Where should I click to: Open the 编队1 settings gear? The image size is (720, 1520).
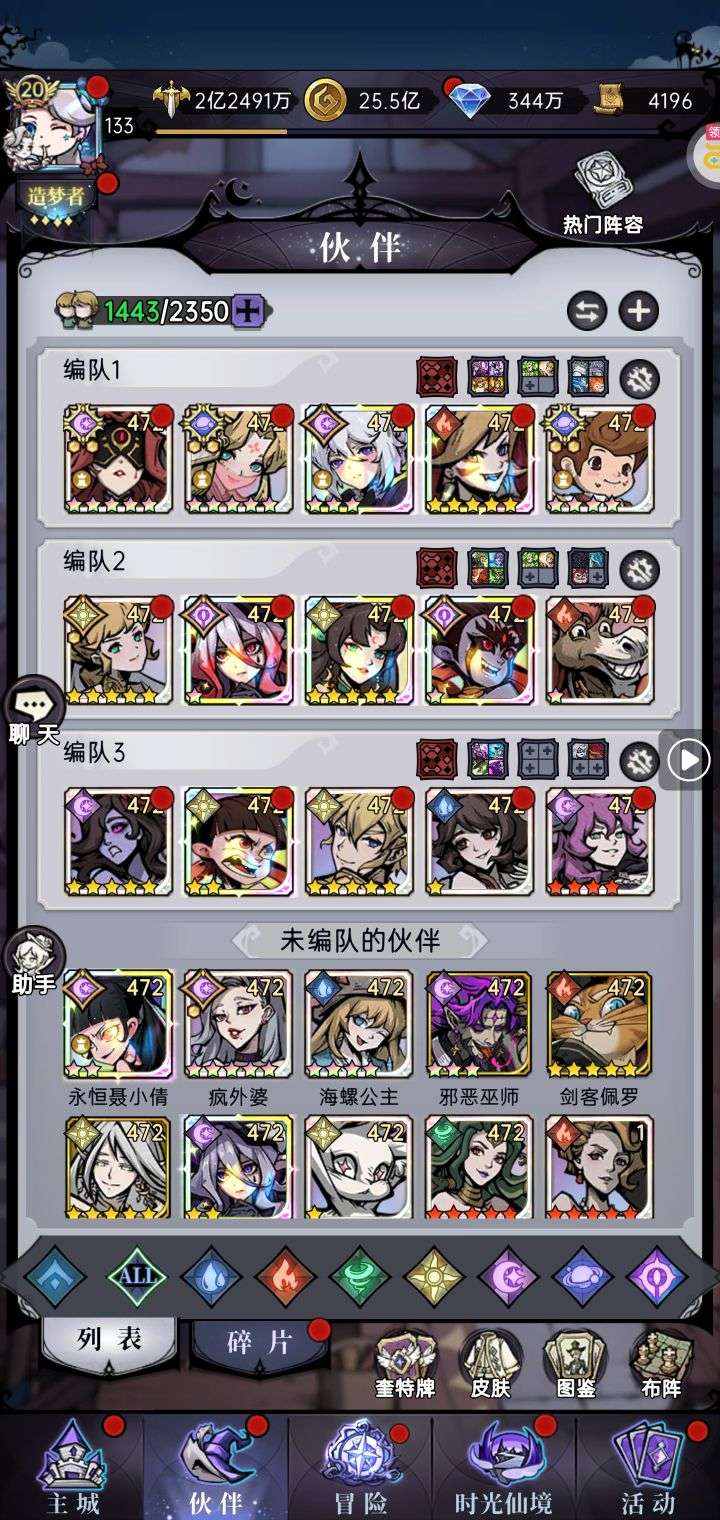639,379
